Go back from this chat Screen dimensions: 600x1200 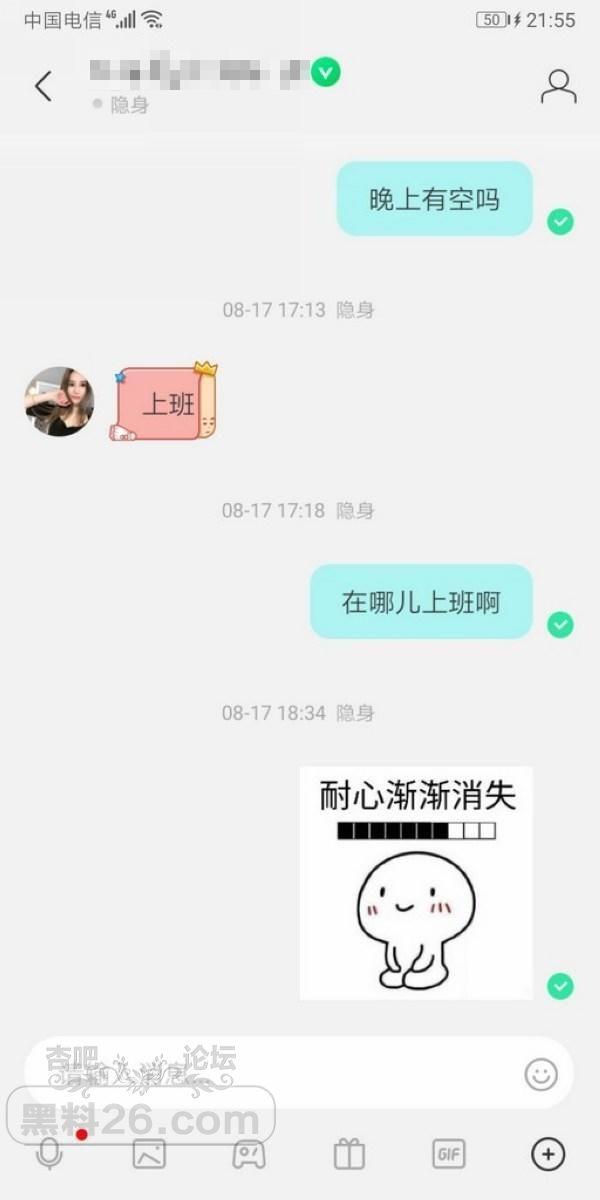[x=43, y=86]
